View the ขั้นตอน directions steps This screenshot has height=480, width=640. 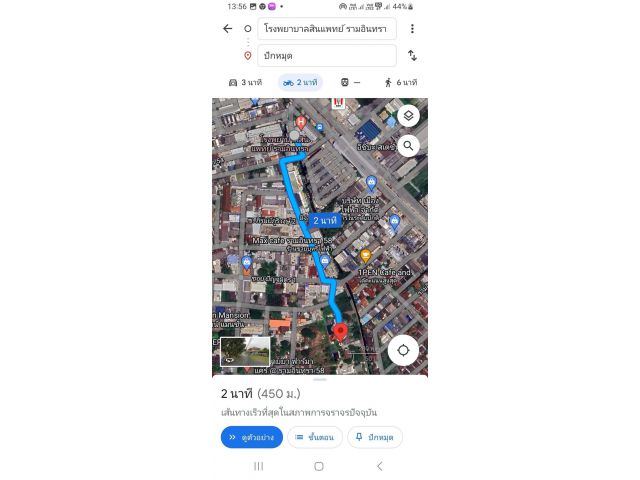(314, 437)
